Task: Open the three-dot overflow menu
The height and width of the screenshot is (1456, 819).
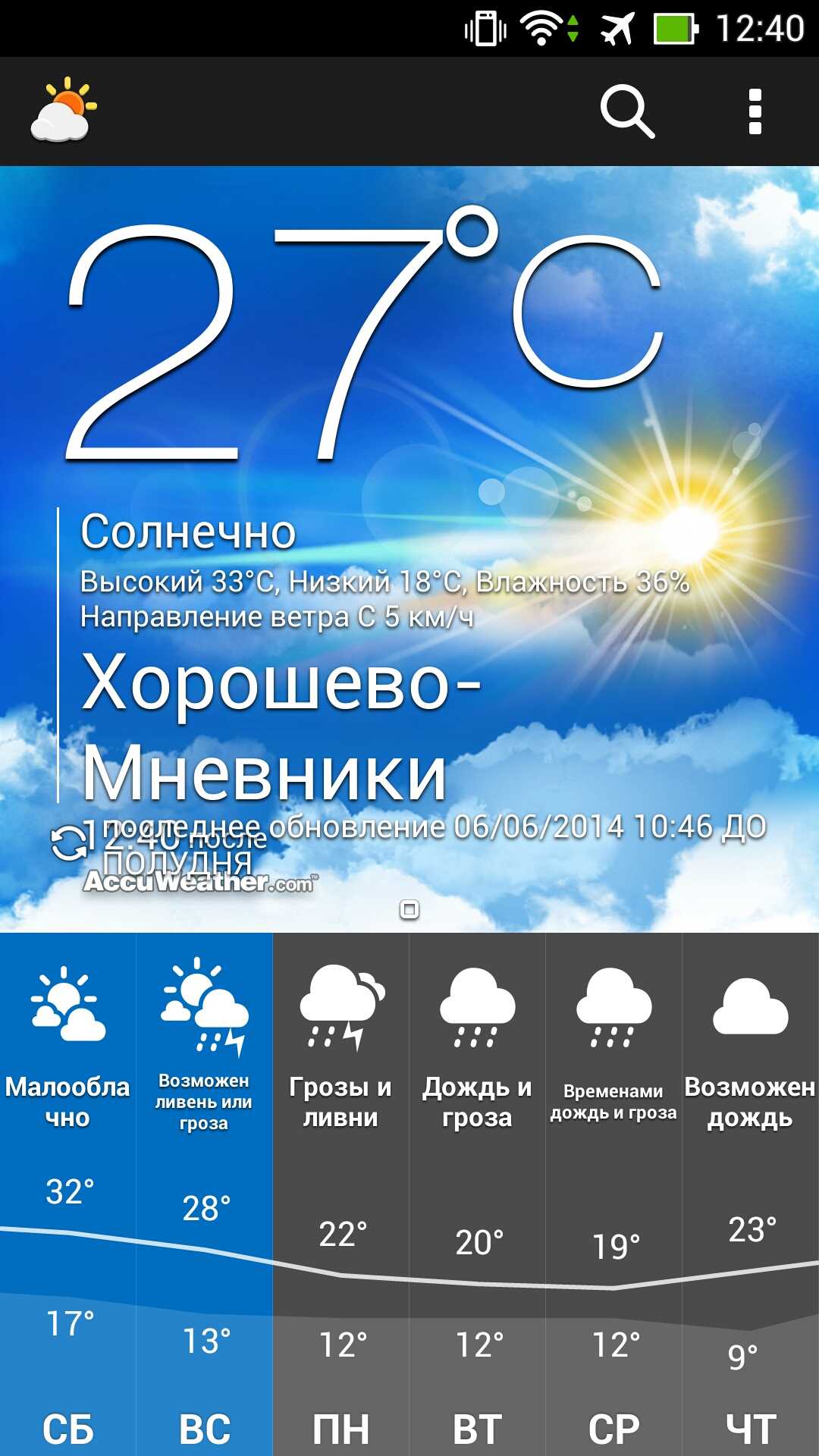Action: tap(755, 112)
